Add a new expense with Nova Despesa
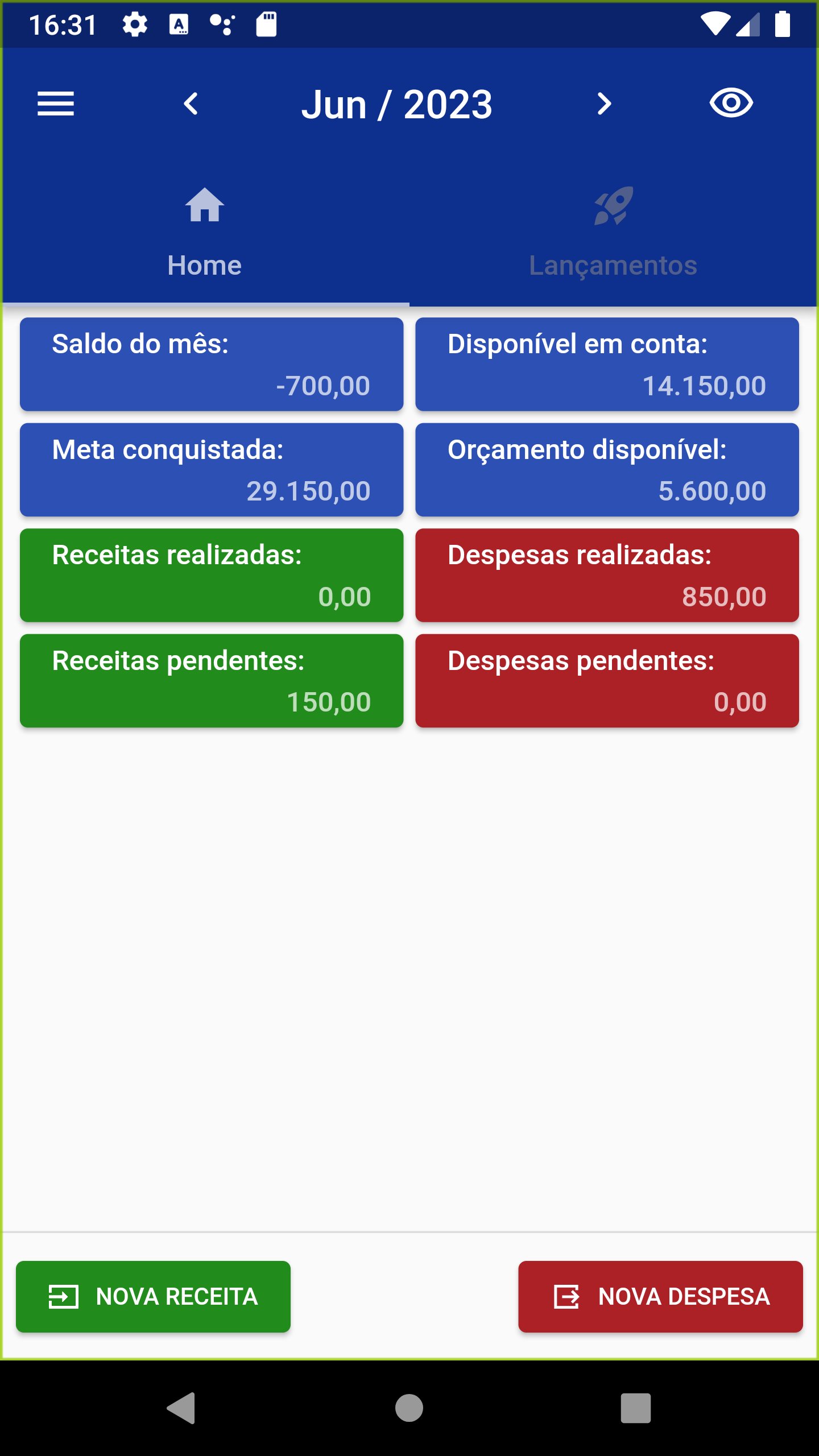 [x=660, y=1297]
